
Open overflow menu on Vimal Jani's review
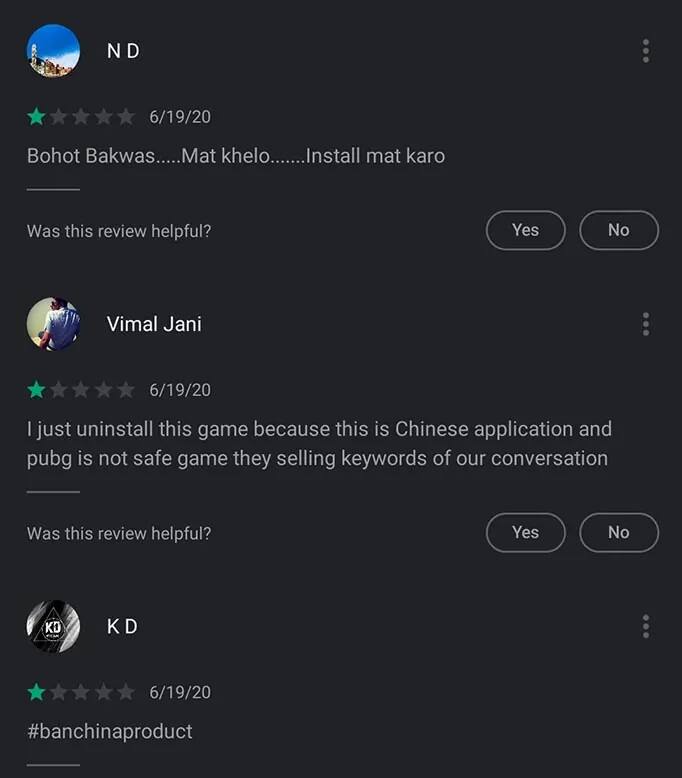[x=646, y=324]
